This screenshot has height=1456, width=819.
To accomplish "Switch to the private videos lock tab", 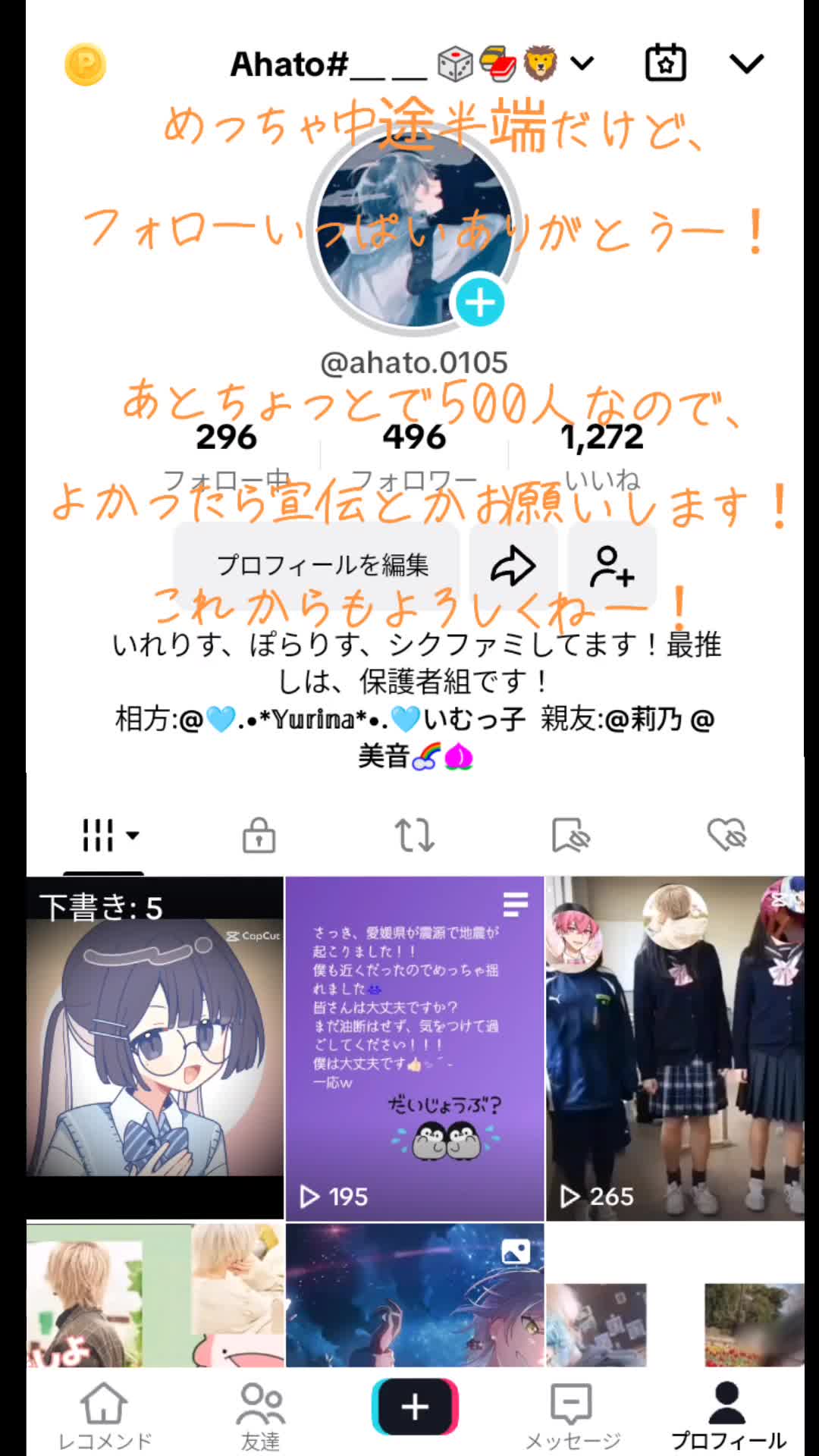I will [259, 836].
